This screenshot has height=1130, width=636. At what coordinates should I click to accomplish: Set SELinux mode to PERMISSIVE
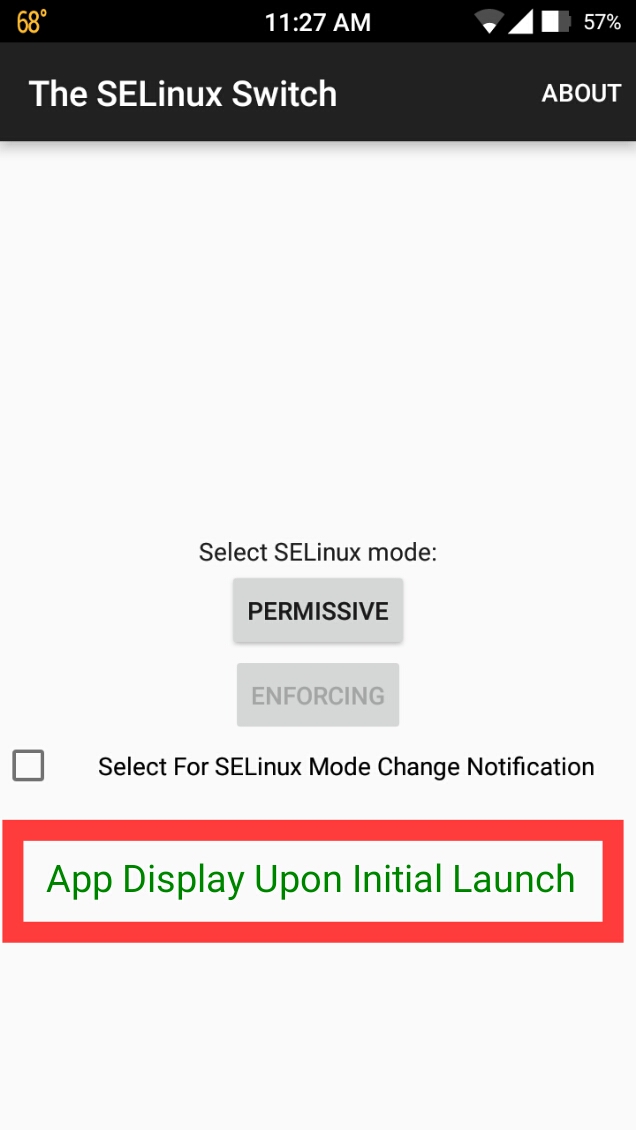318,610
